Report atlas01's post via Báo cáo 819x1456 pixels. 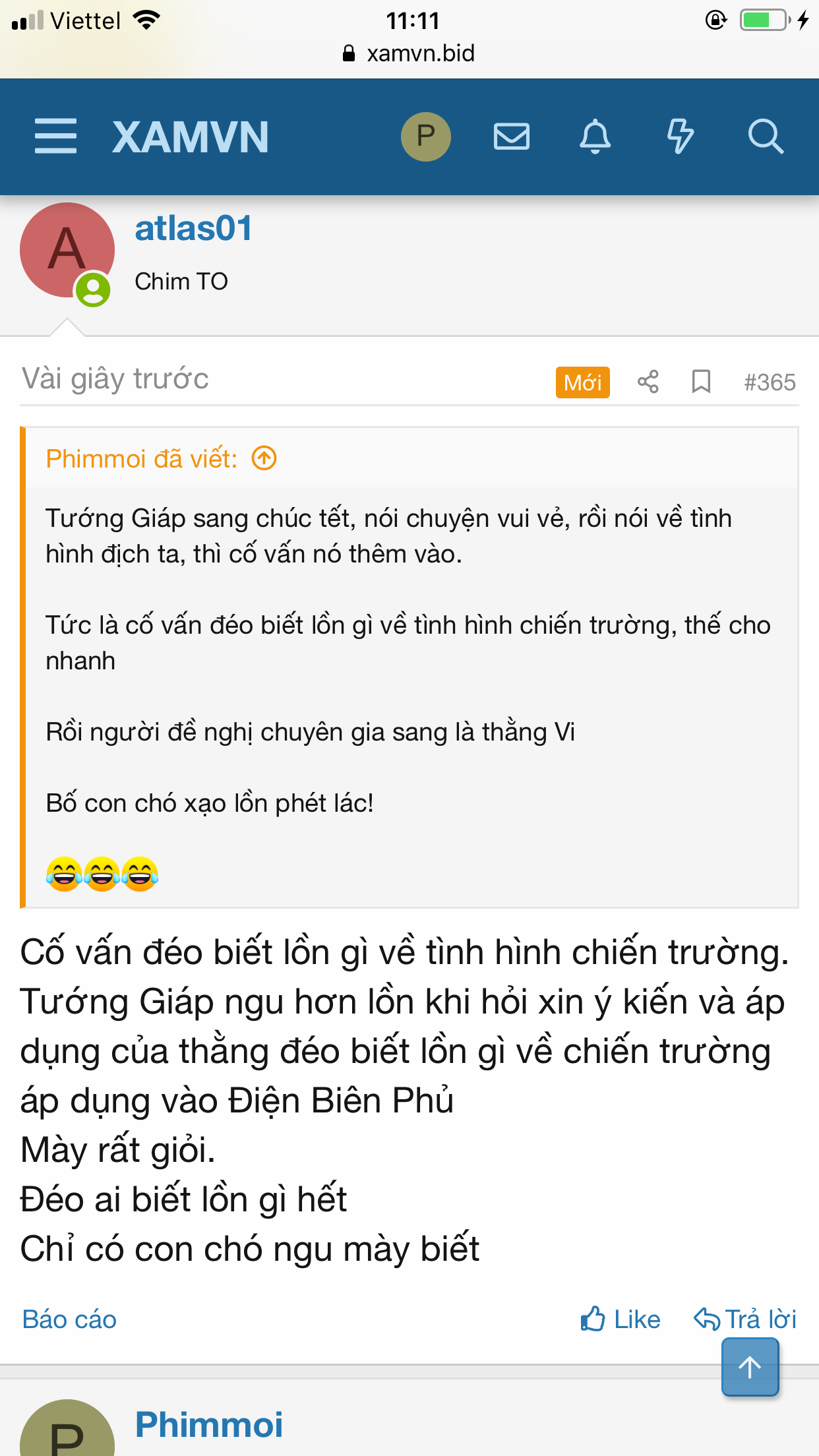coord(69,1319)
